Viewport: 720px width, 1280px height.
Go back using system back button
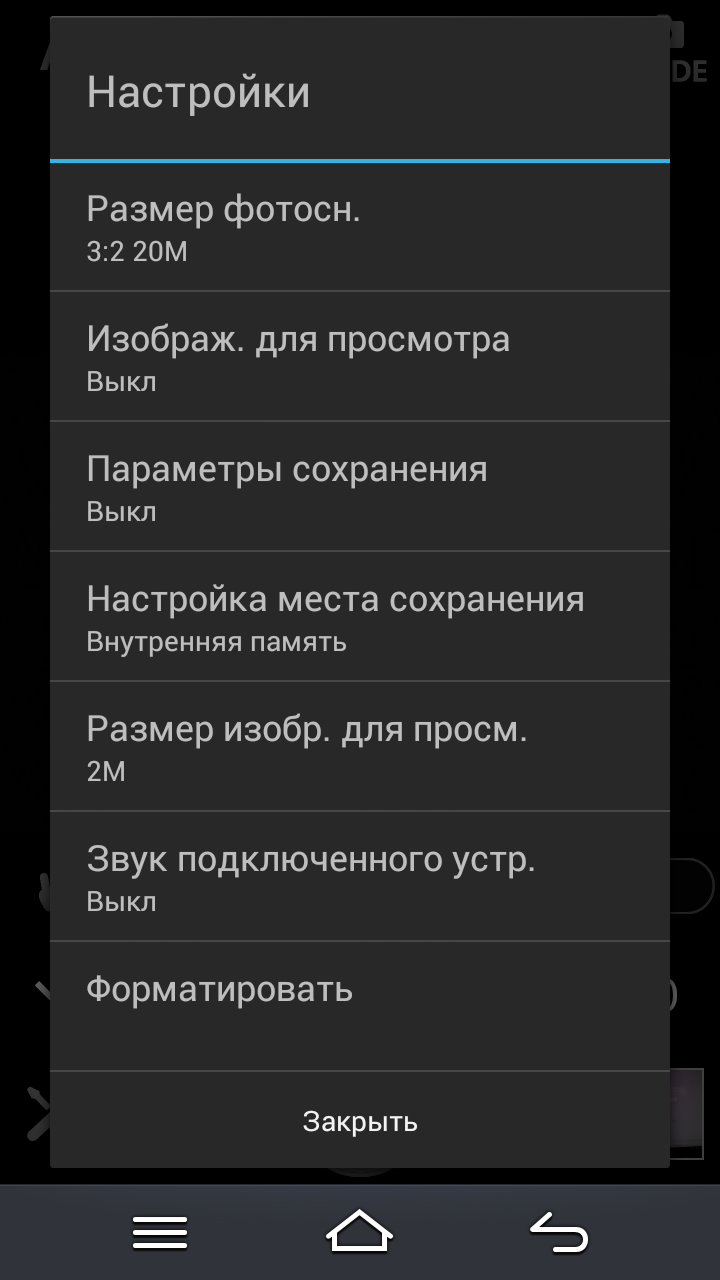558,1232
